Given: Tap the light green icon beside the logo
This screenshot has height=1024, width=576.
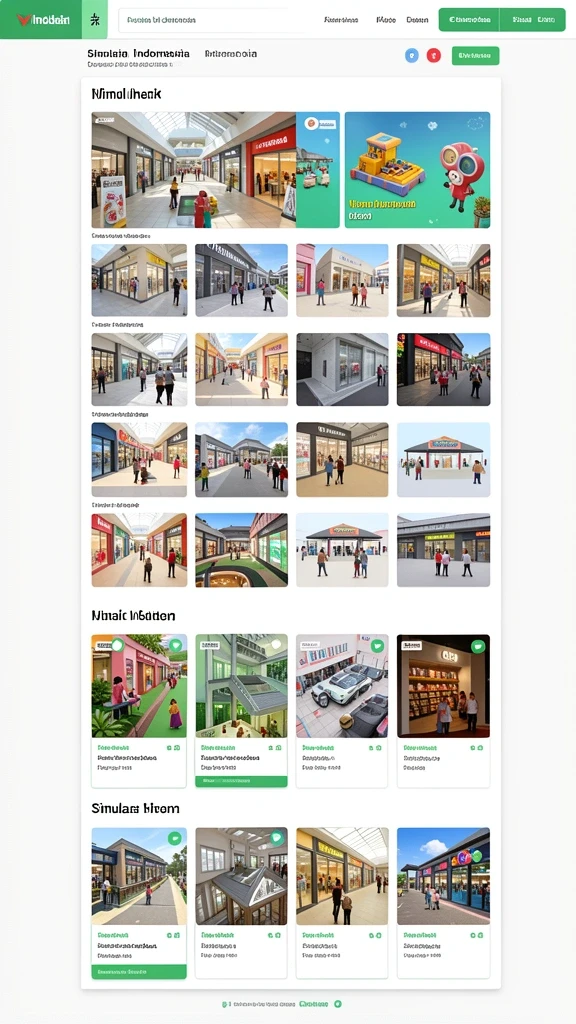Looking at the screenshot, I should pyautogui.click(x=95, y=20).
